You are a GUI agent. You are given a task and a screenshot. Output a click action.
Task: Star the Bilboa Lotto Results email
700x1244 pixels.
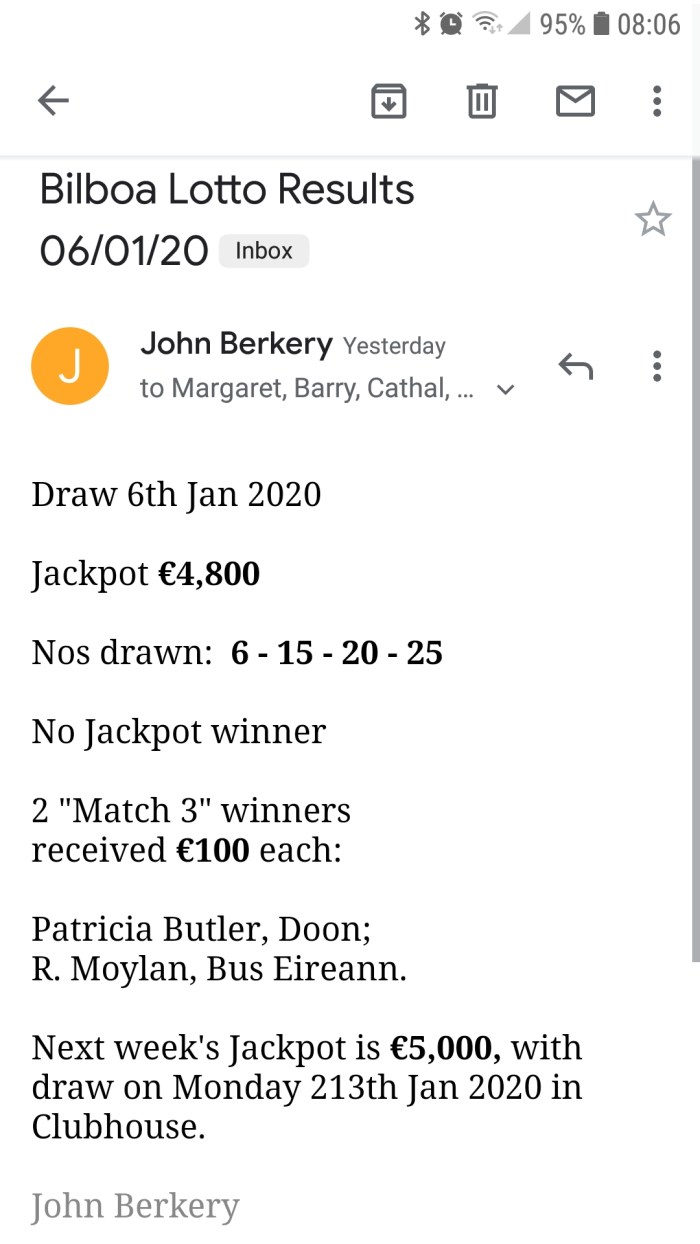[653, 219]
